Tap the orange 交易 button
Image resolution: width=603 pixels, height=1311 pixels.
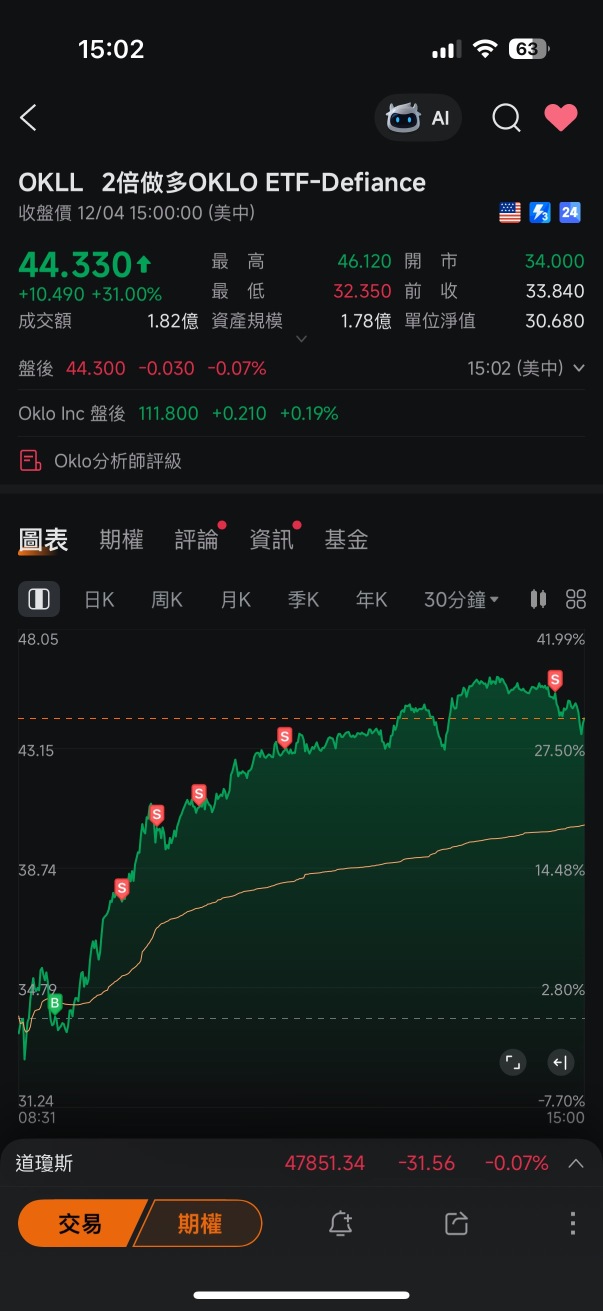(x=82, y=1223)
